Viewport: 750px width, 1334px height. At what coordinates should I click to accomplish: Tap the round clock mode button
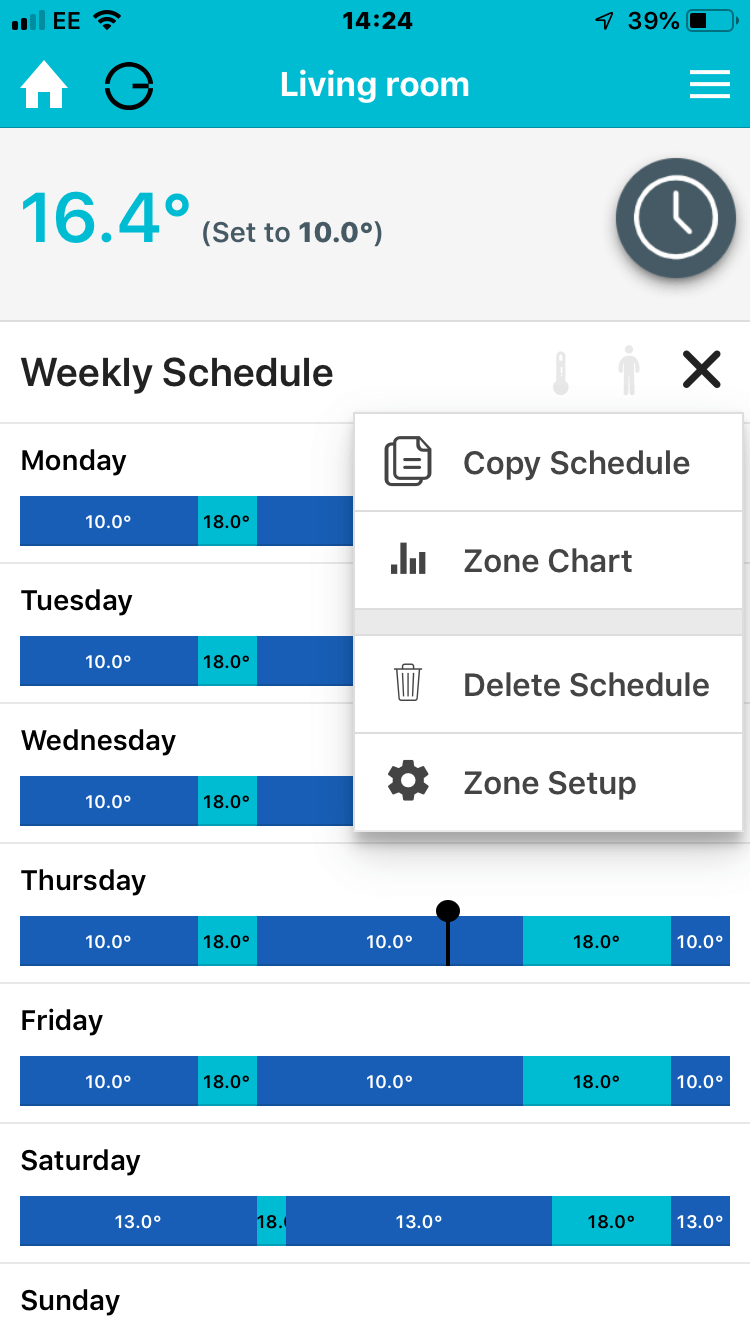[x=676, y=218]
